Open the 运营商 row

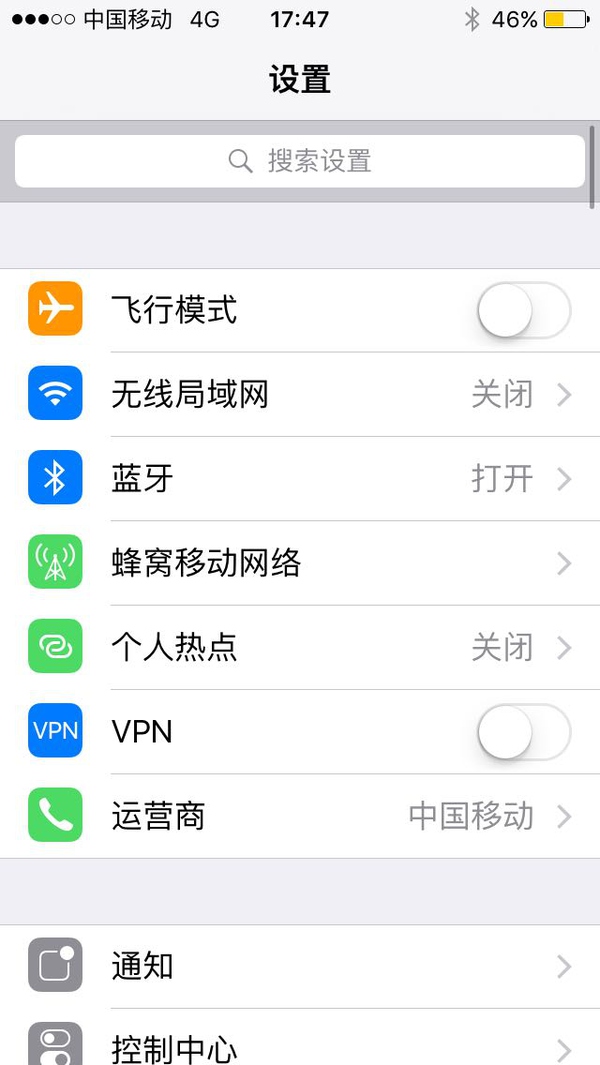[300, 816]
